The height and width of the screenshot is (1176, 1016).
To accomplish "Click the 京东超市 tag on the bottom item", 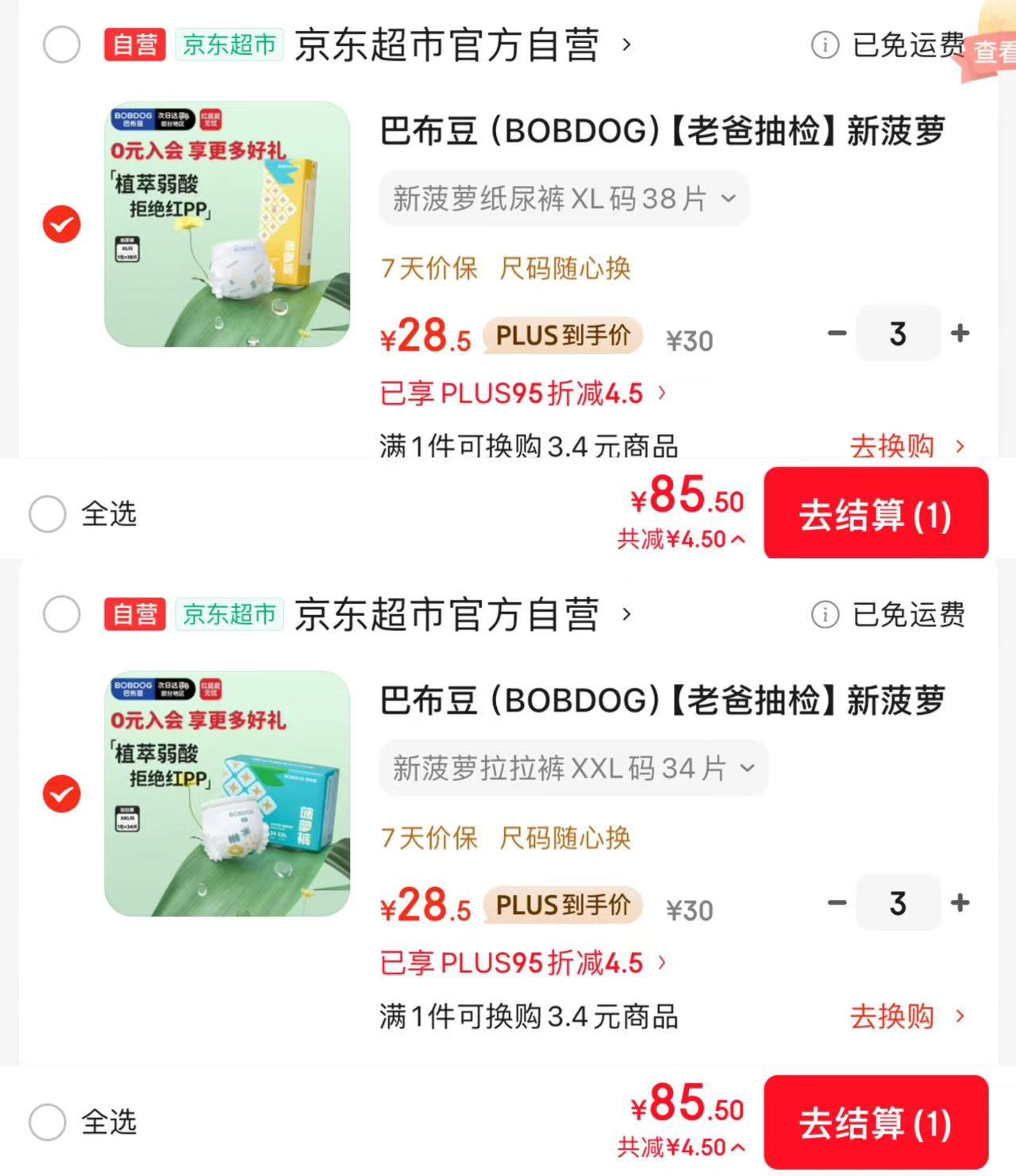I will click(229, 615).
